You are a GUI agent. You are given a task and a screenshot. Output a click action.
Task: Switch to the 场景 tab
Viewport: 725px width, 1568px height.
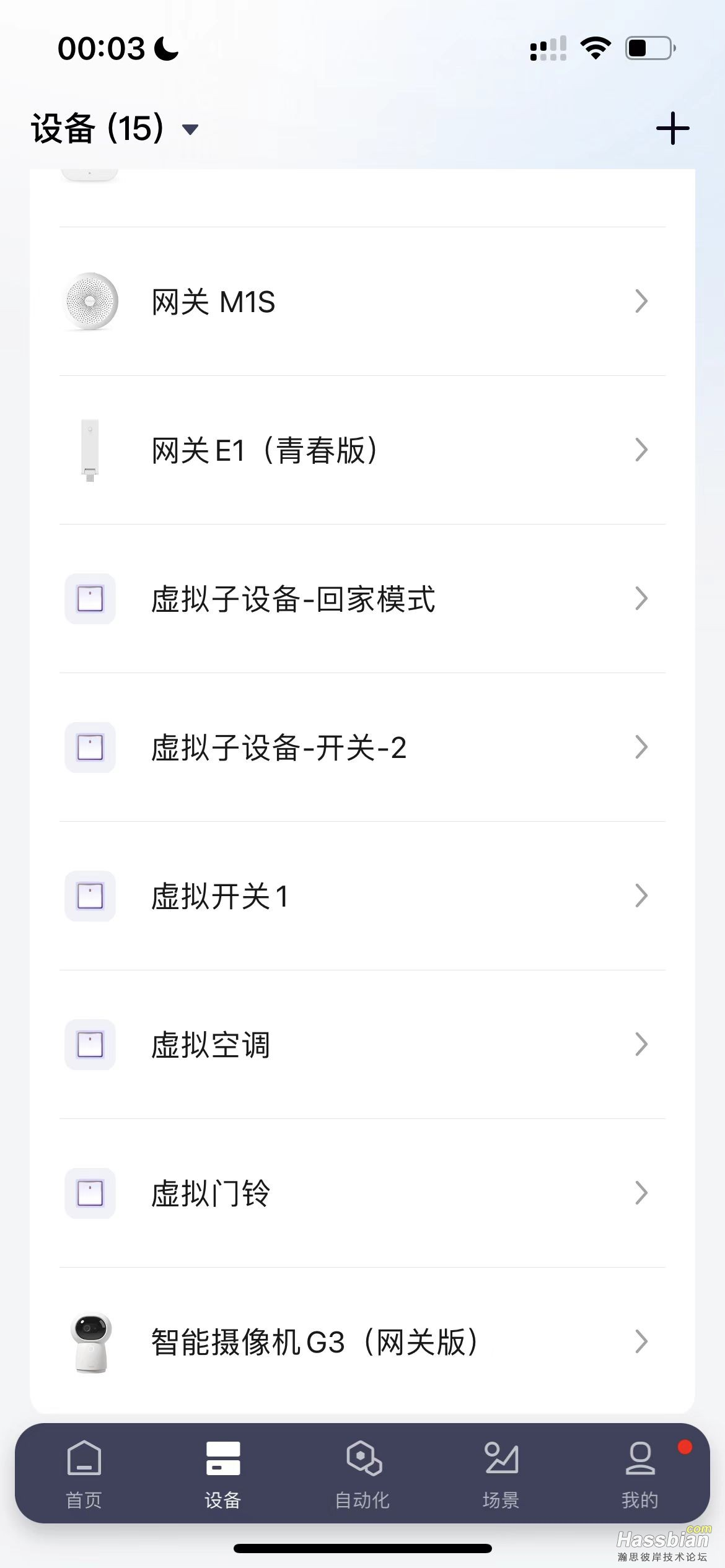click(501, 1474)
